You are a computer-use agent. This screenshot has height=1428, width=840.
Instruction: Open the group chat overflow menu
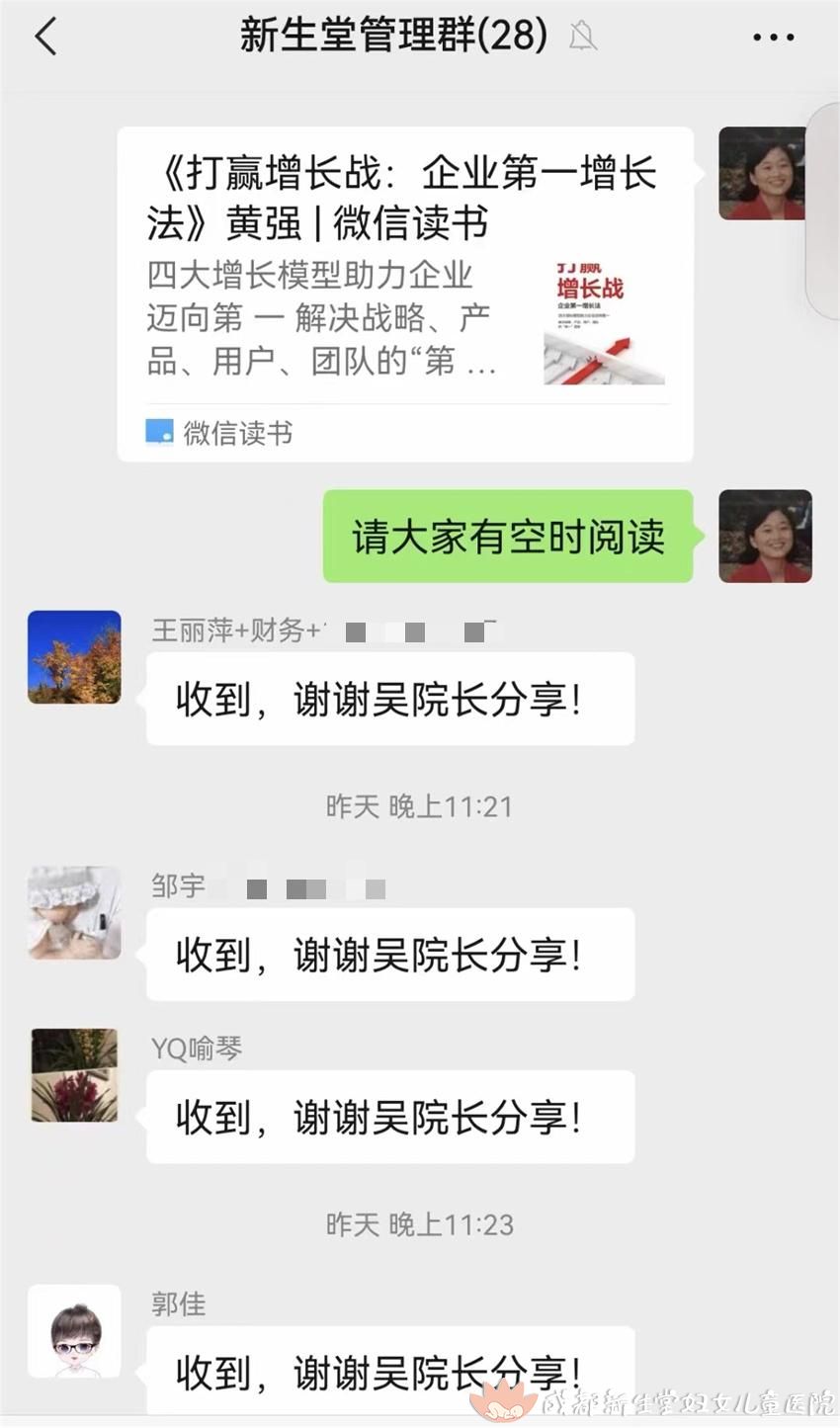tap(773, 38)
